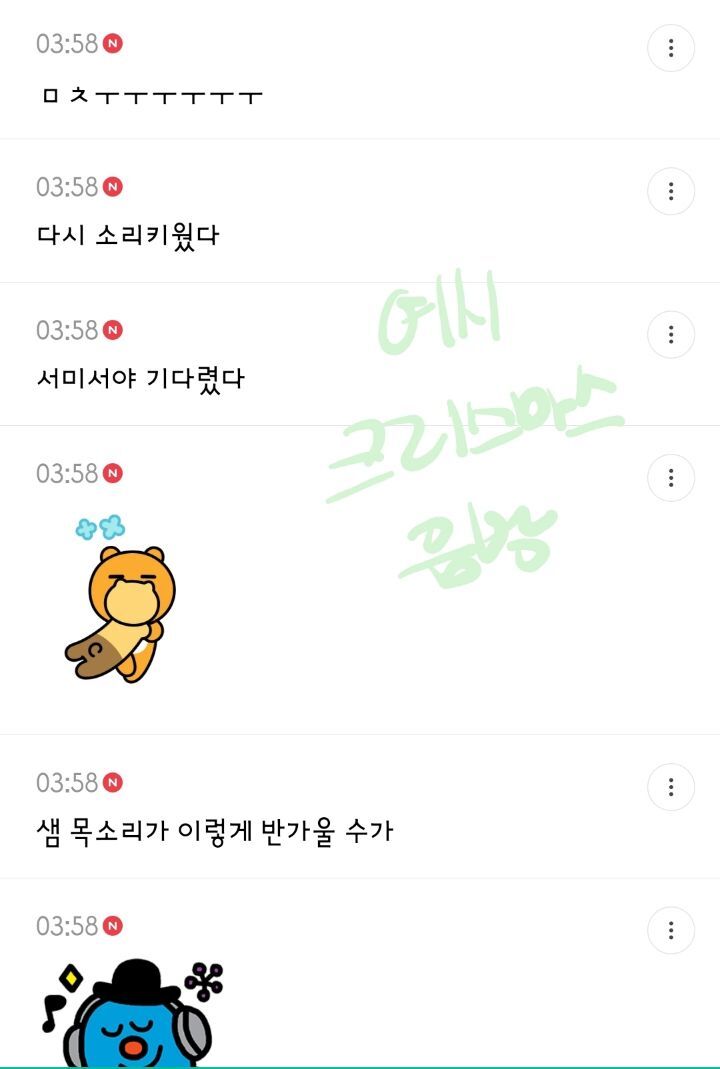Viewport: 720px width, 1069px height.
Task: Open options menu beside orange bear sticker
Action: point(670,478)
